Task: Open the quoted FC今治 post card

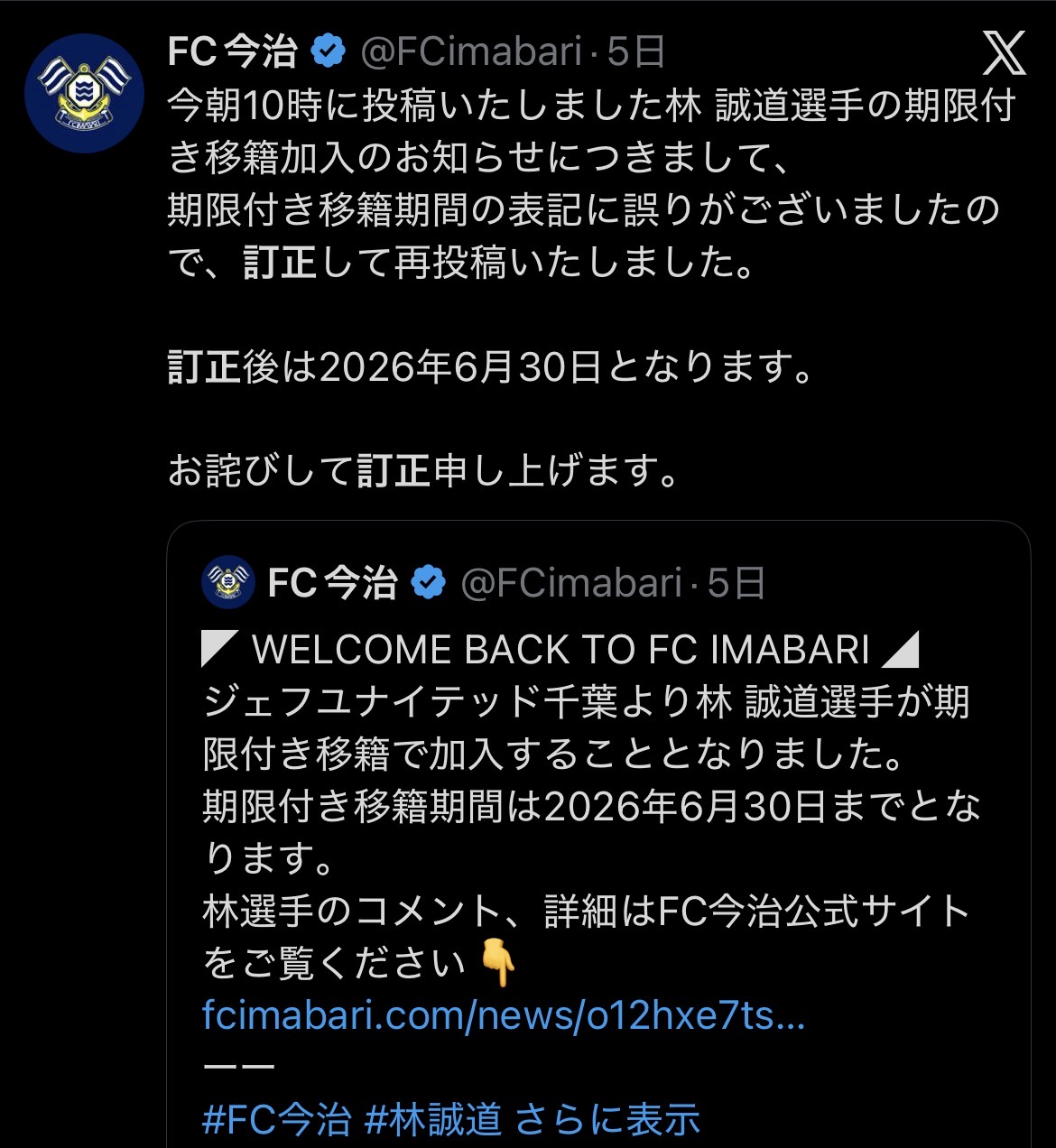Action: pos(598,834)
